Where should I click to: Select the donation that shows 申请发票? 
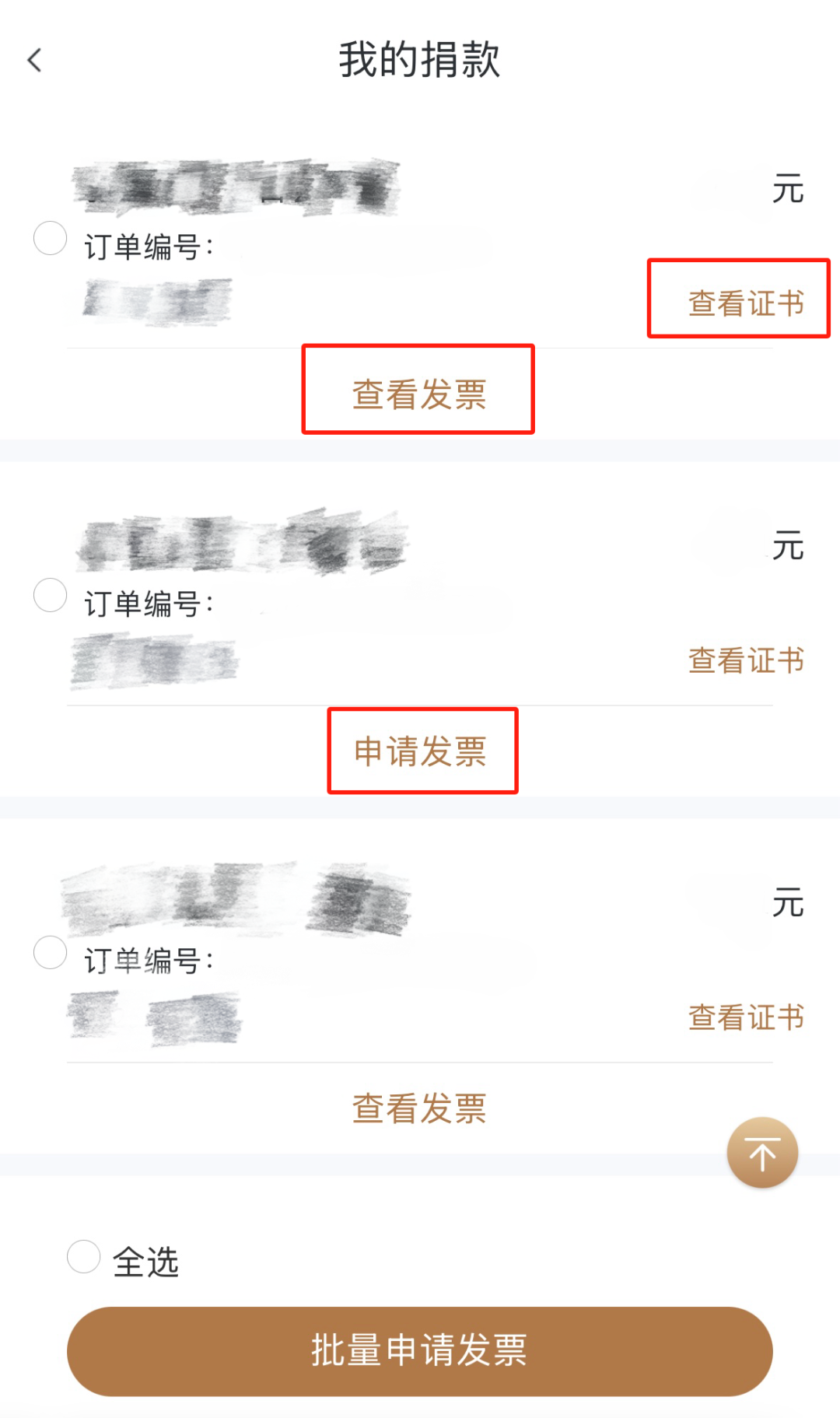(51, 596)
